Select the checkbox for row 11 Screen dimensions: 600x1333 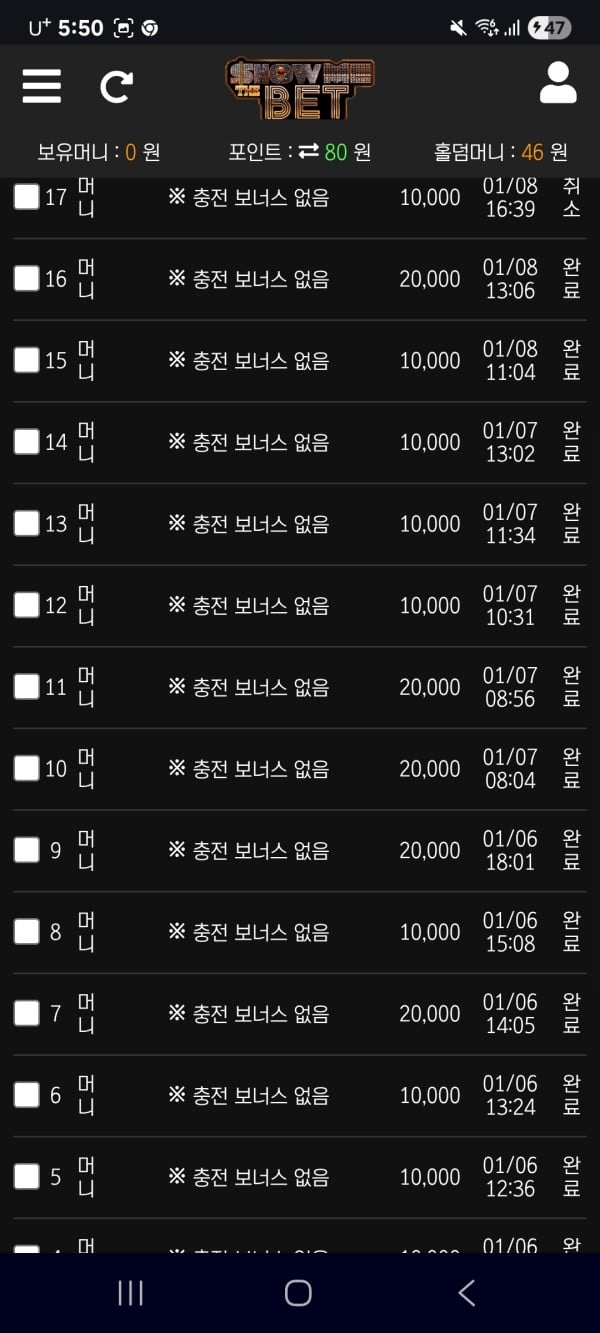click(x=26, y=687)
